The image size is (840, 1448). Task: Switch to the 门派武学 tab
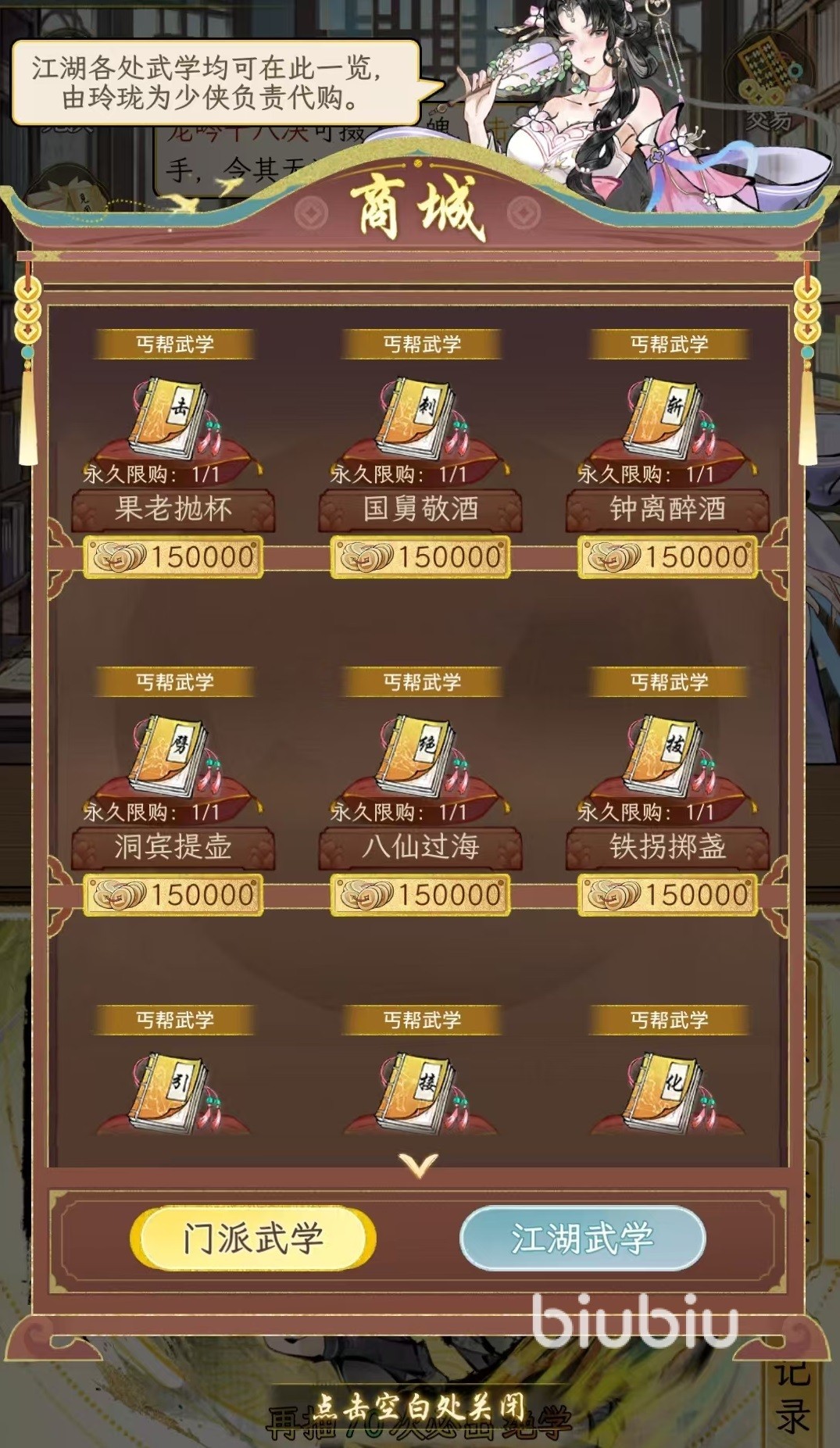(252, 1239)
